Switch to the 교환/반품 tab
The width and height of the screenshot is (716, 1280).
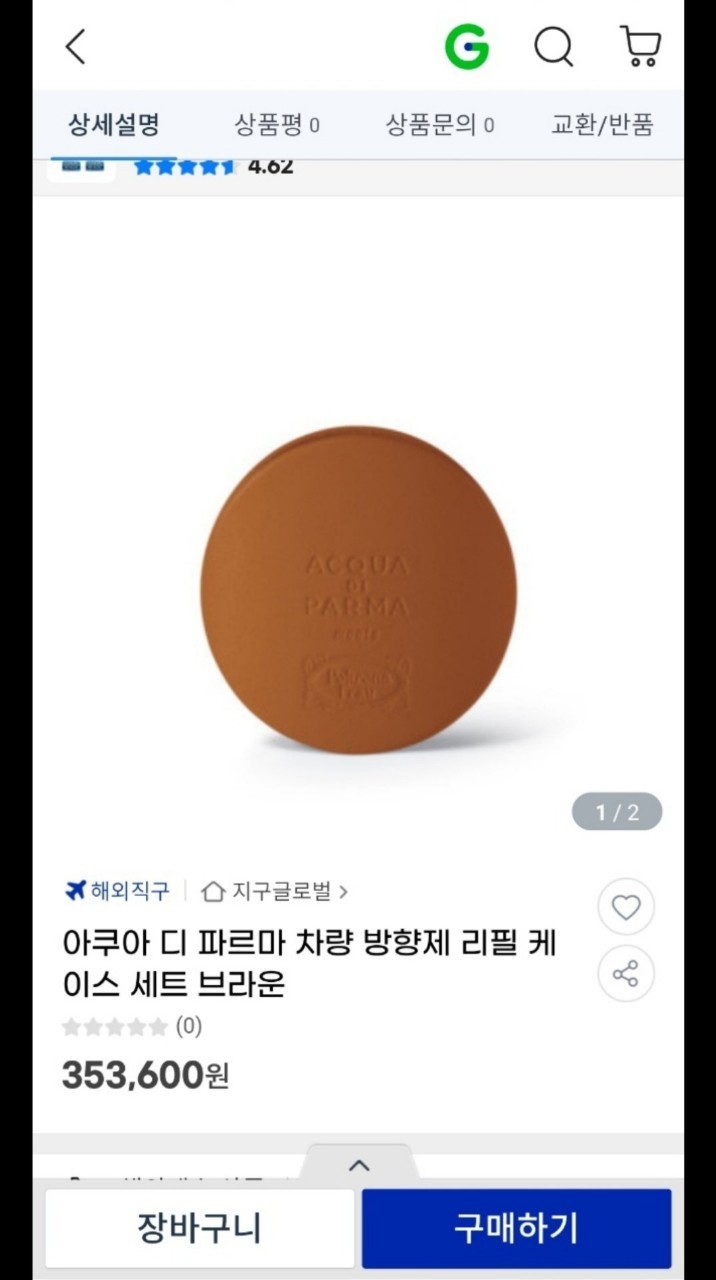click(x=602, y=125)
